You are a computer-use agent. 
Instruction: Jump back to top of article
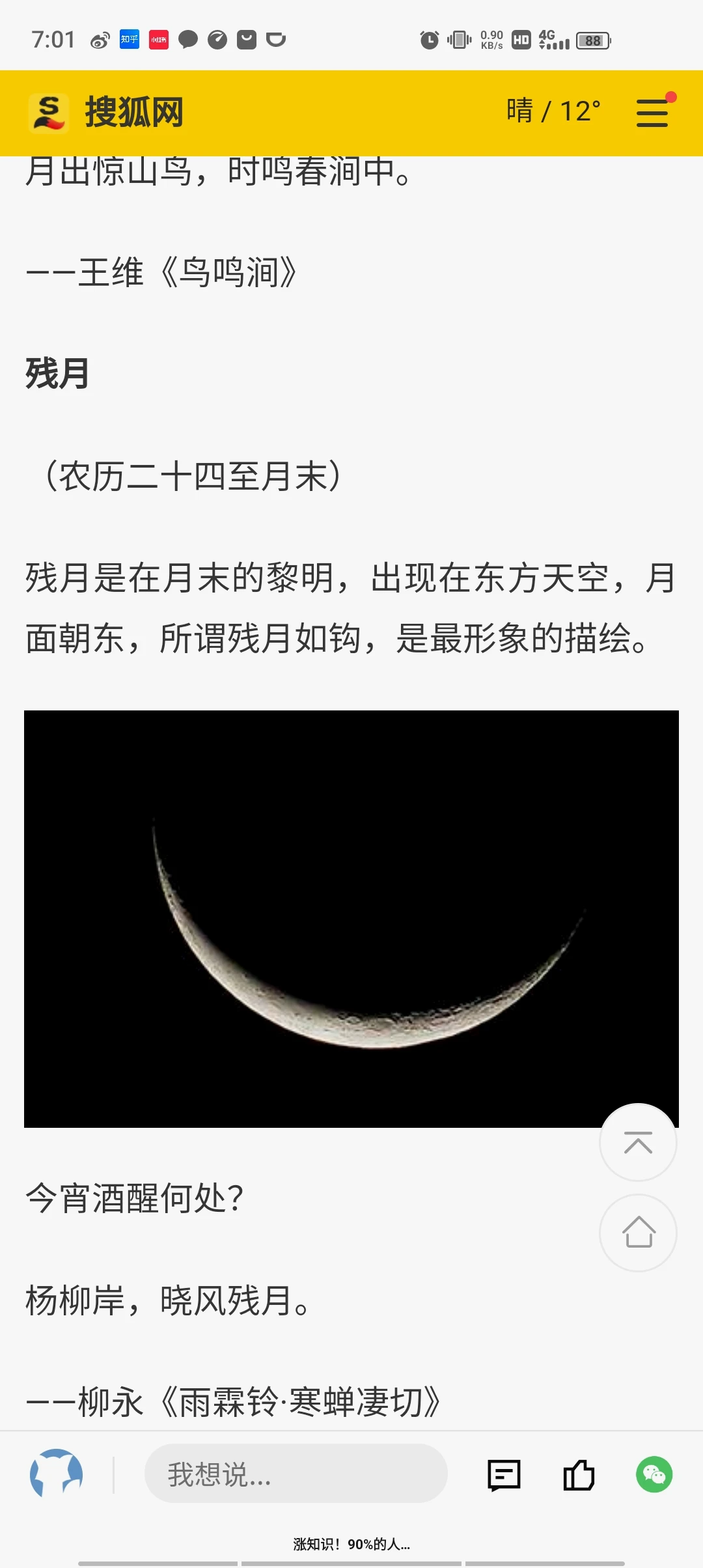click(x=638, y=1142)
